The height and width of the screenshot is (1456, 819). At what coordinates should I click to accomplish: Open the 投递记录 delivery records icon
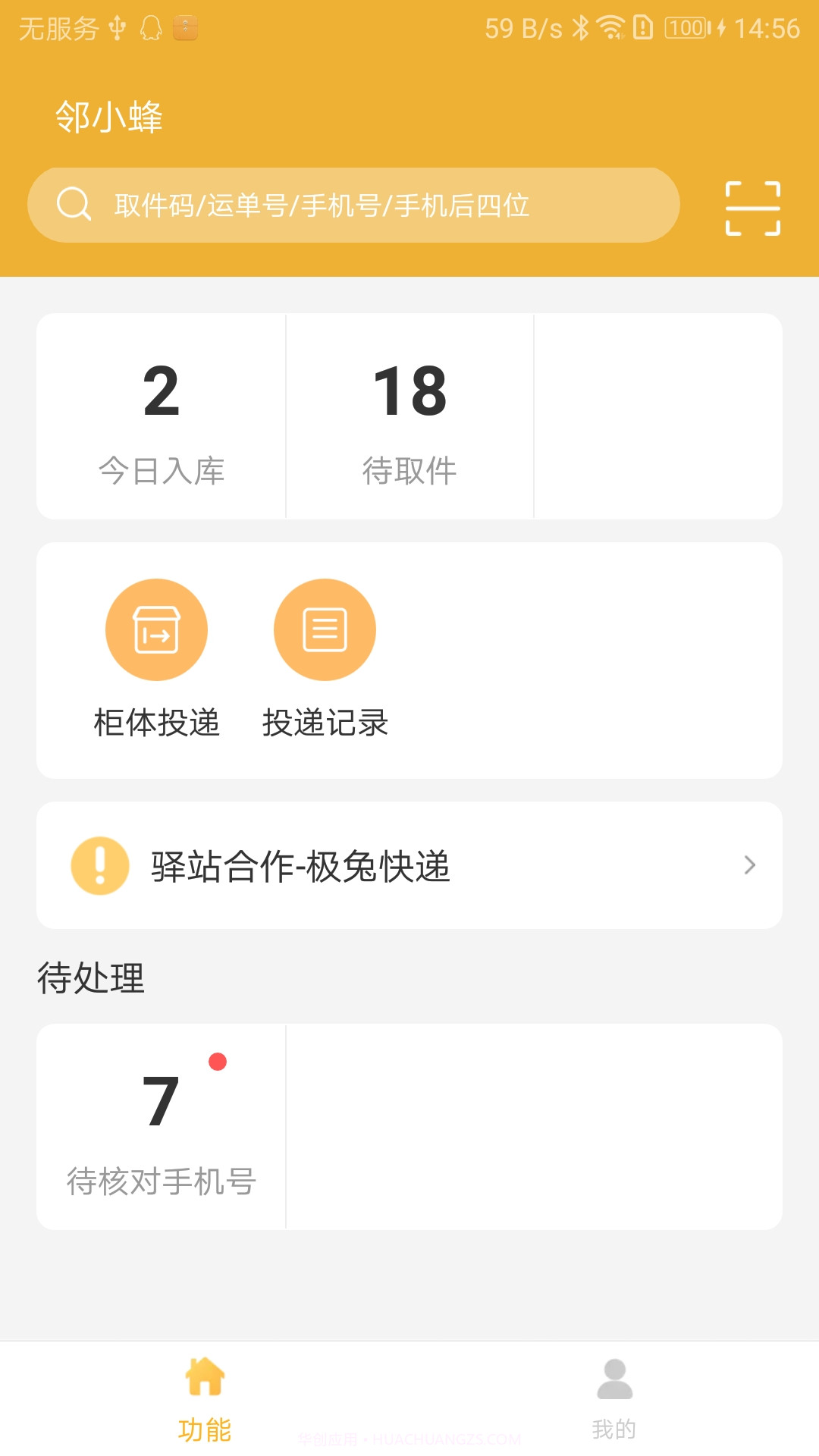point(325,629)
